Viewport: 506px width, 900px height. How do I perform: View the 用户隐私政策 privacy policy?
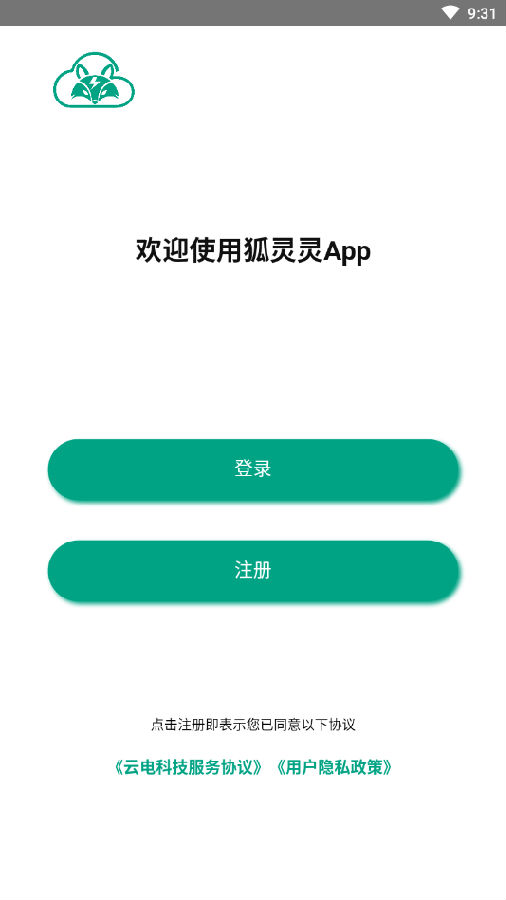pos(334,767)
